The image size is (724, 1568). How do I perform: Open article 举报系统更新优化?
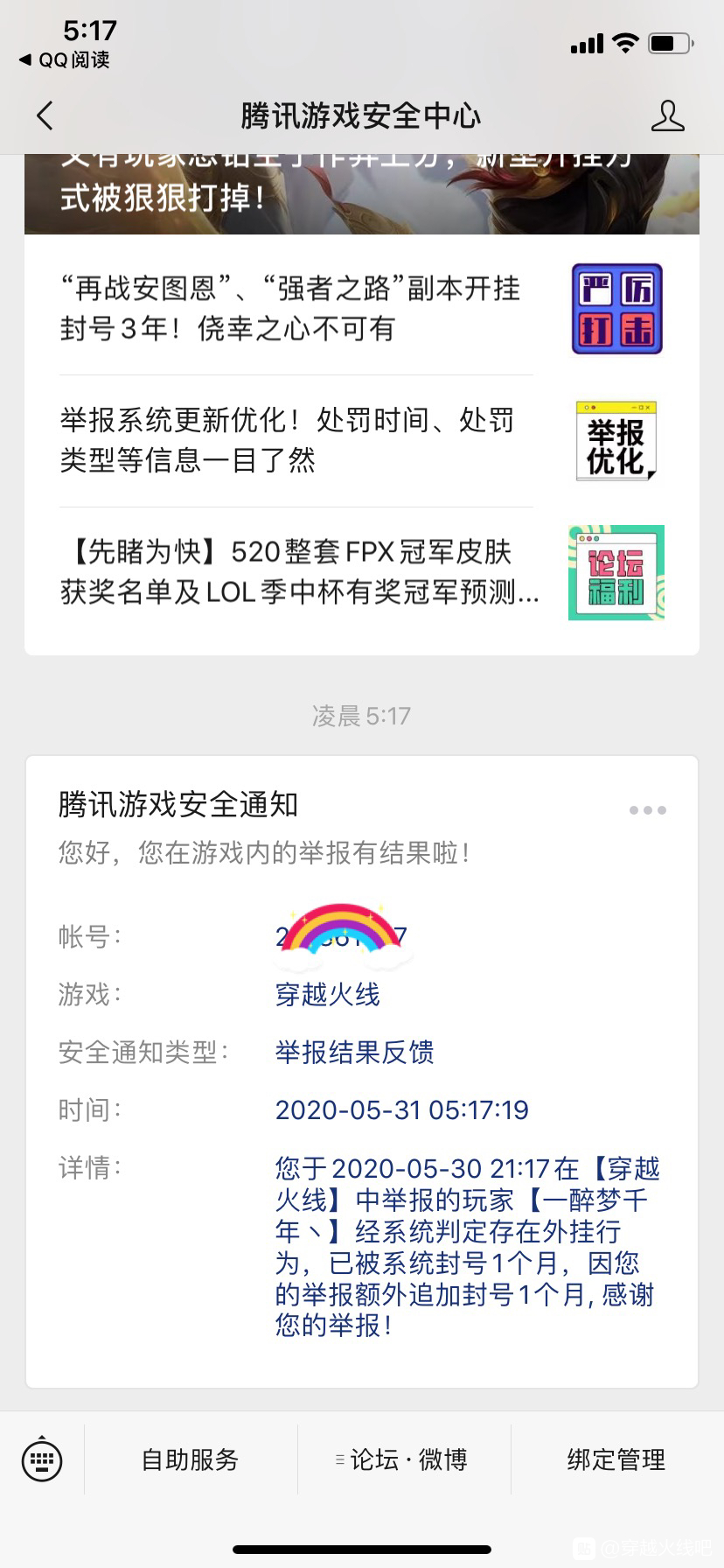pyautogui.click(x=362, y=441)
